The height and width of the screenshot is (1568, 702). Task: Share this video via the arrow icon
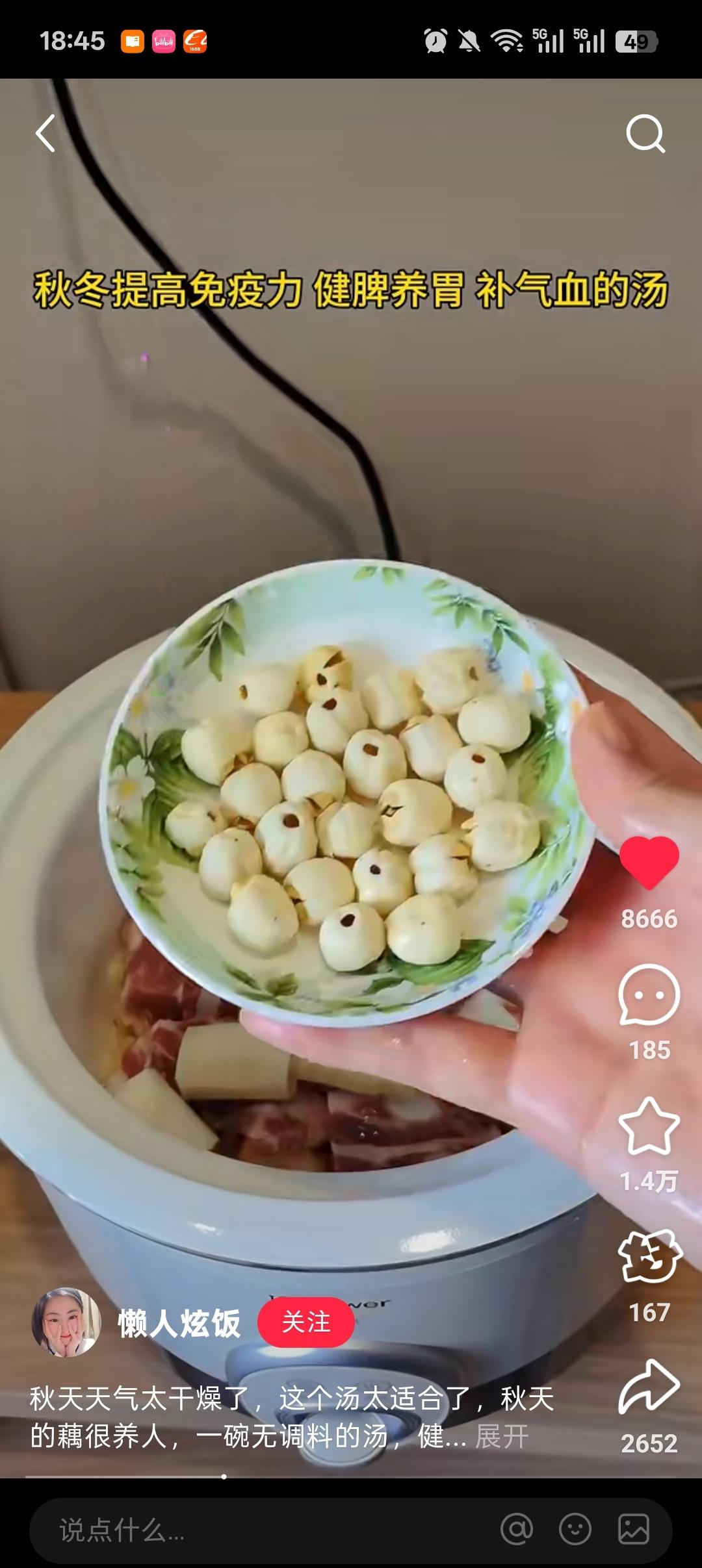click(649, 1387)
